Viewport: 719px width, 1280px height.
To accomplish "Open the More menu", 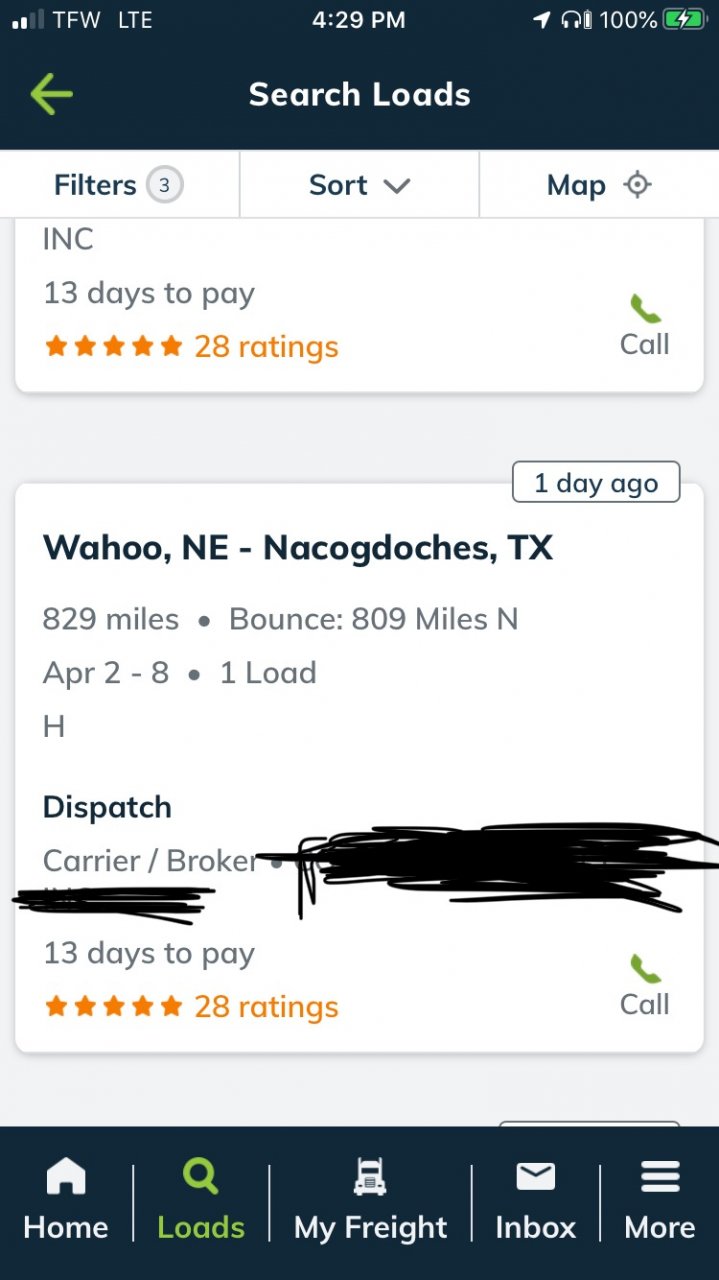I will 660,1201.
